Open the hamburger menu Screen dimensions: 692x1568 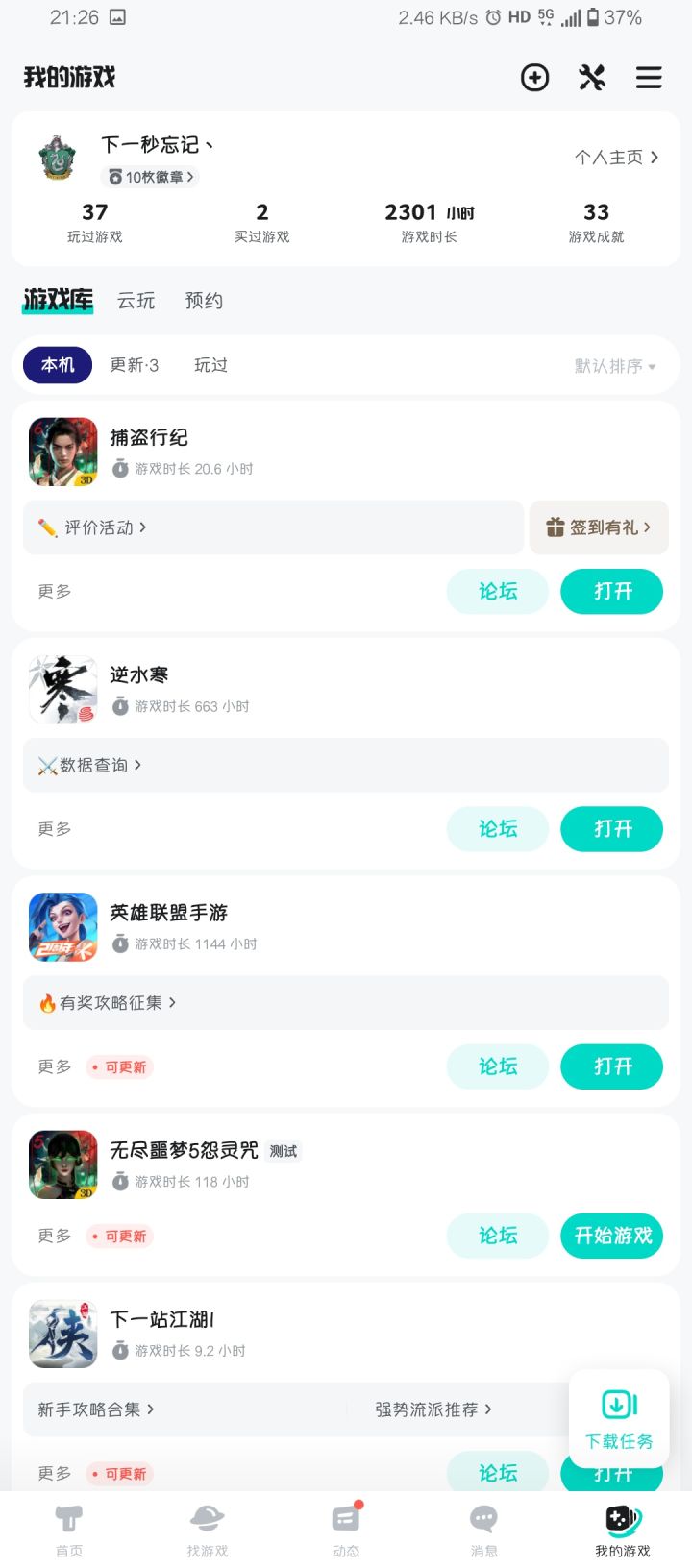(x=649, y=78)
